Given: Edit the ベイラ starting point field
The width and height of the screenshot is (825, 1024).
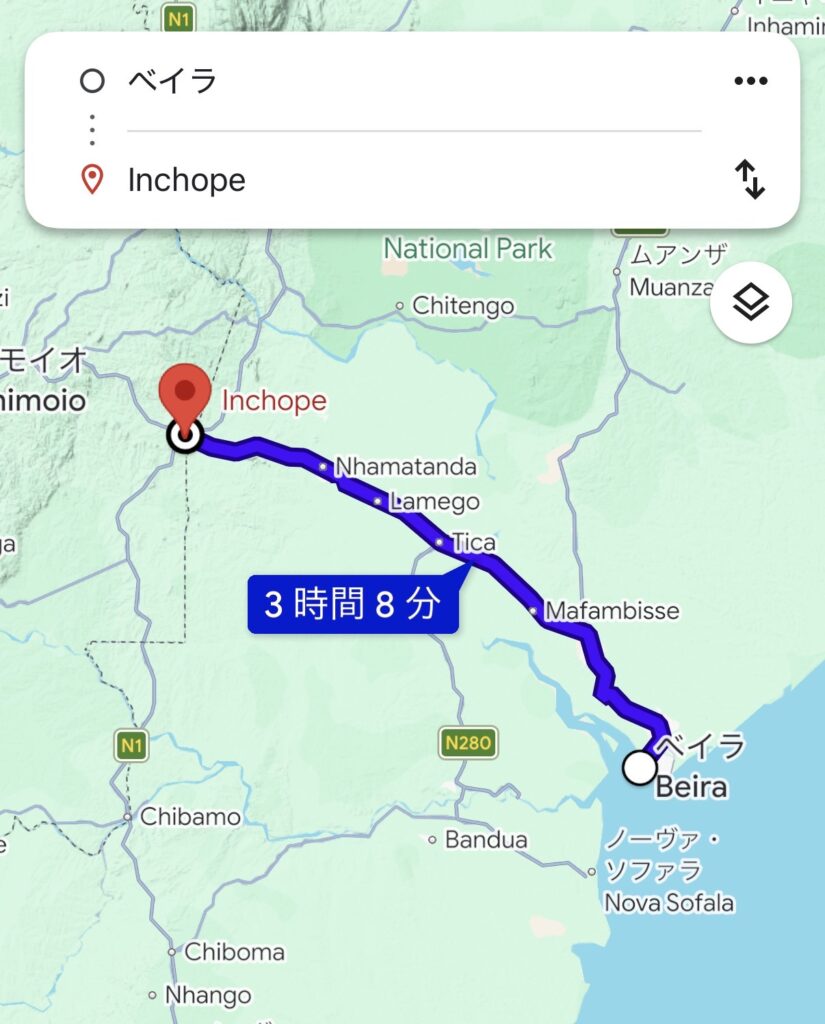Looking at the screenshot, I should pos(414,81).
